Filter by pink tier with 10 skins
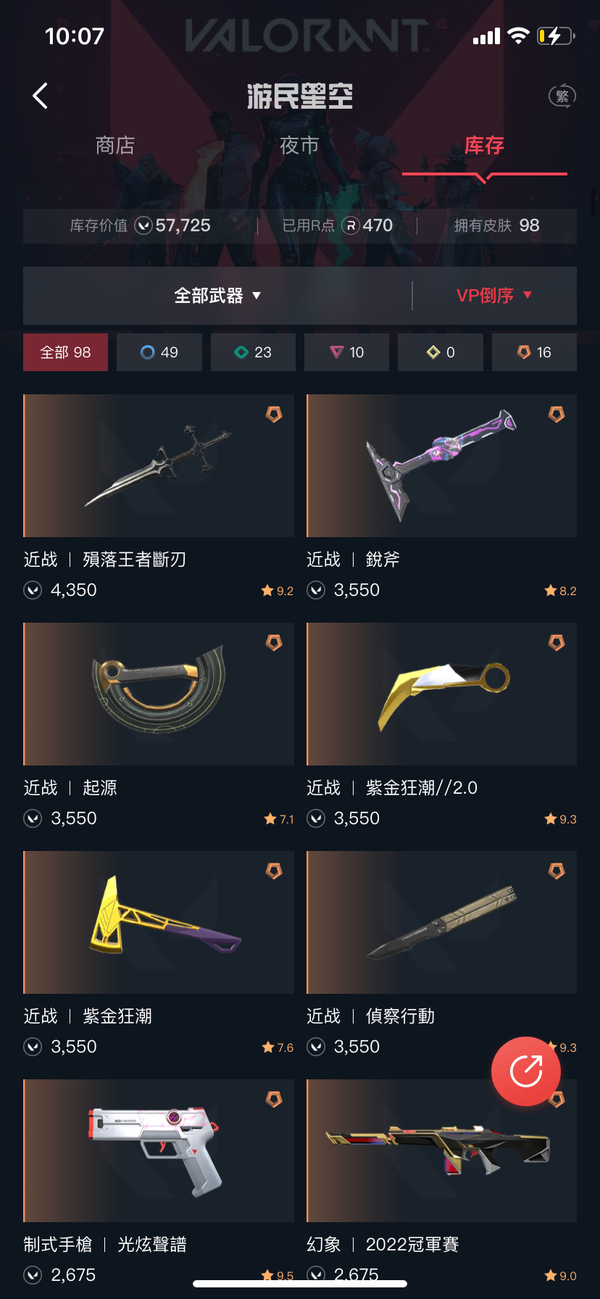The width and height of the screenshot is (600, 1299). pos(346,353)
